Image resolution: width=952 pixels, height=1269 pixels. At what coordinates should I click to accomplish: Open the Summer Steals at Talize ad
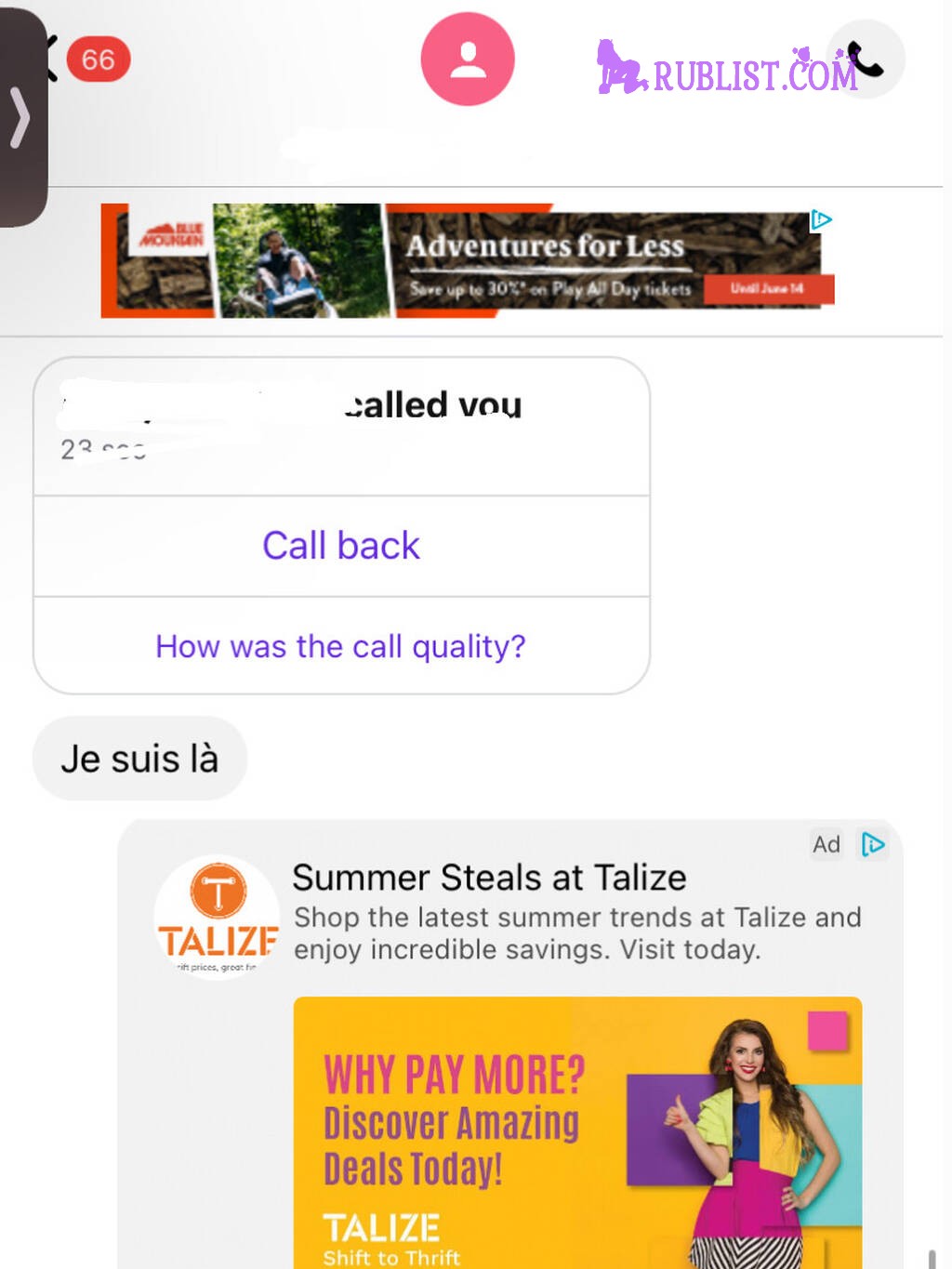coord(489,878)
